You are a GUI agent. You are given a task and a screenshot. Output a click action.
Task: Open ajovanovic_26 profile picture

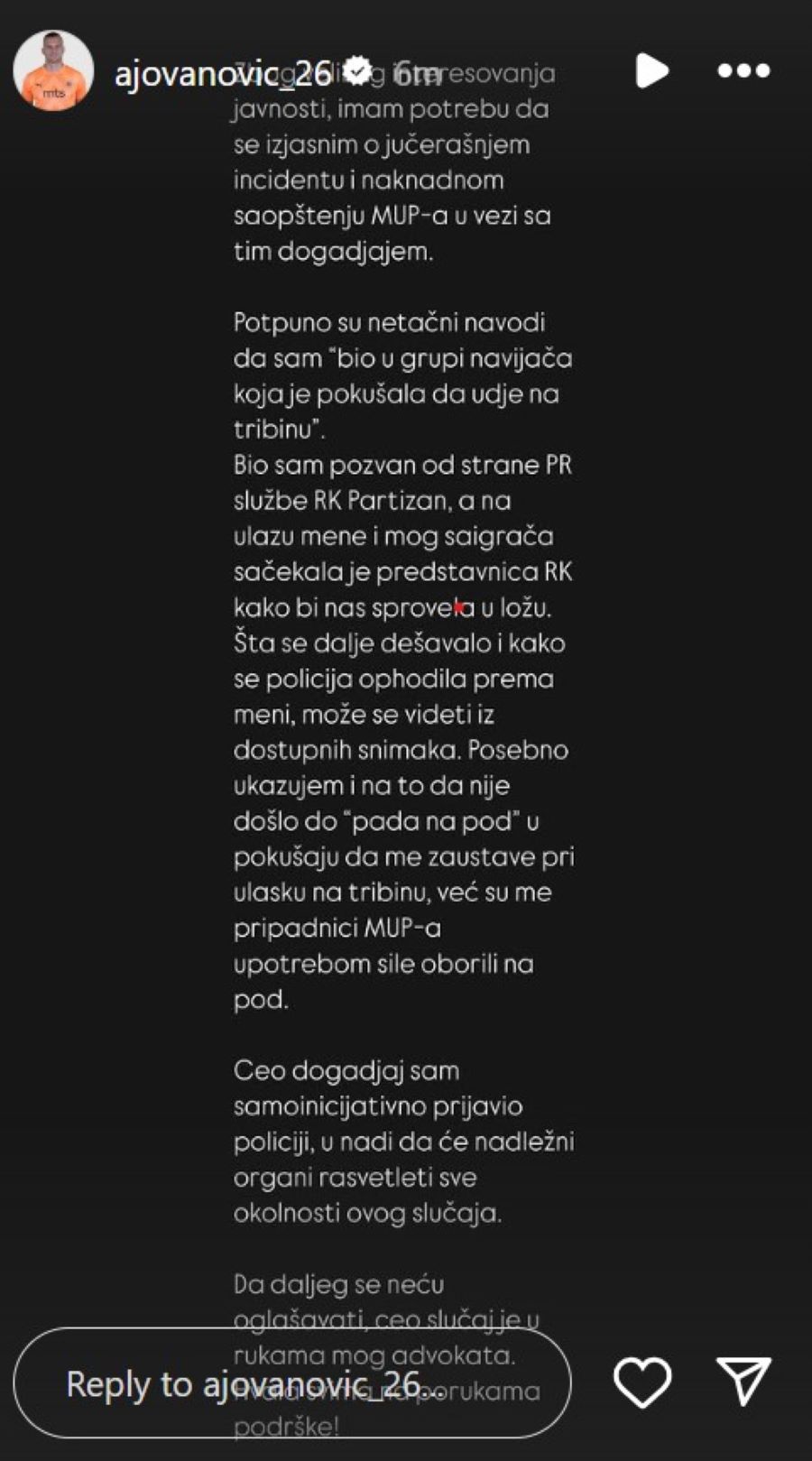53,71
